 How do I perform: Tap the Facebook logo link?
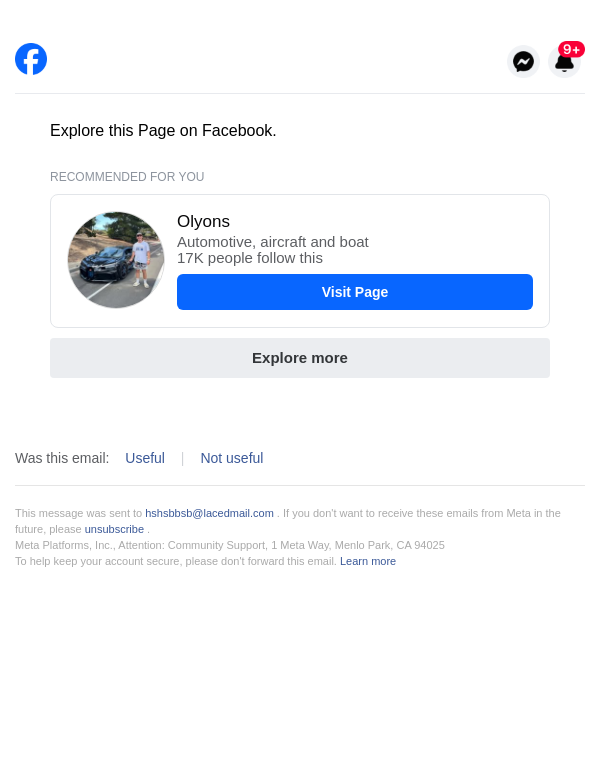pyautogui.click(x=31, y=59)
